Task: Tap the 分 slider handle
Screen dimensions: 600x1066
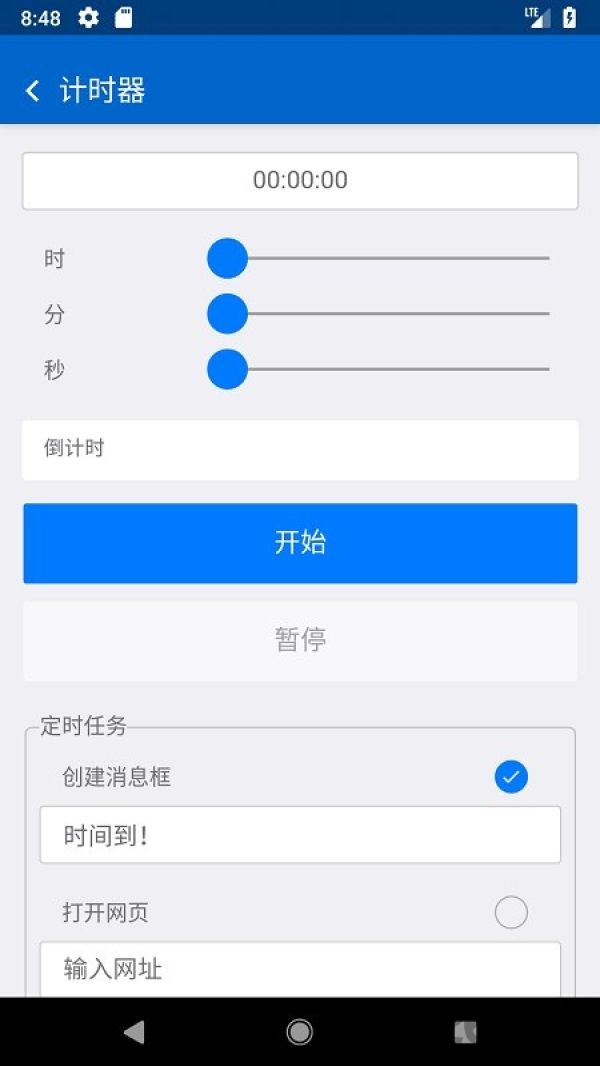Action: (227, 314)
